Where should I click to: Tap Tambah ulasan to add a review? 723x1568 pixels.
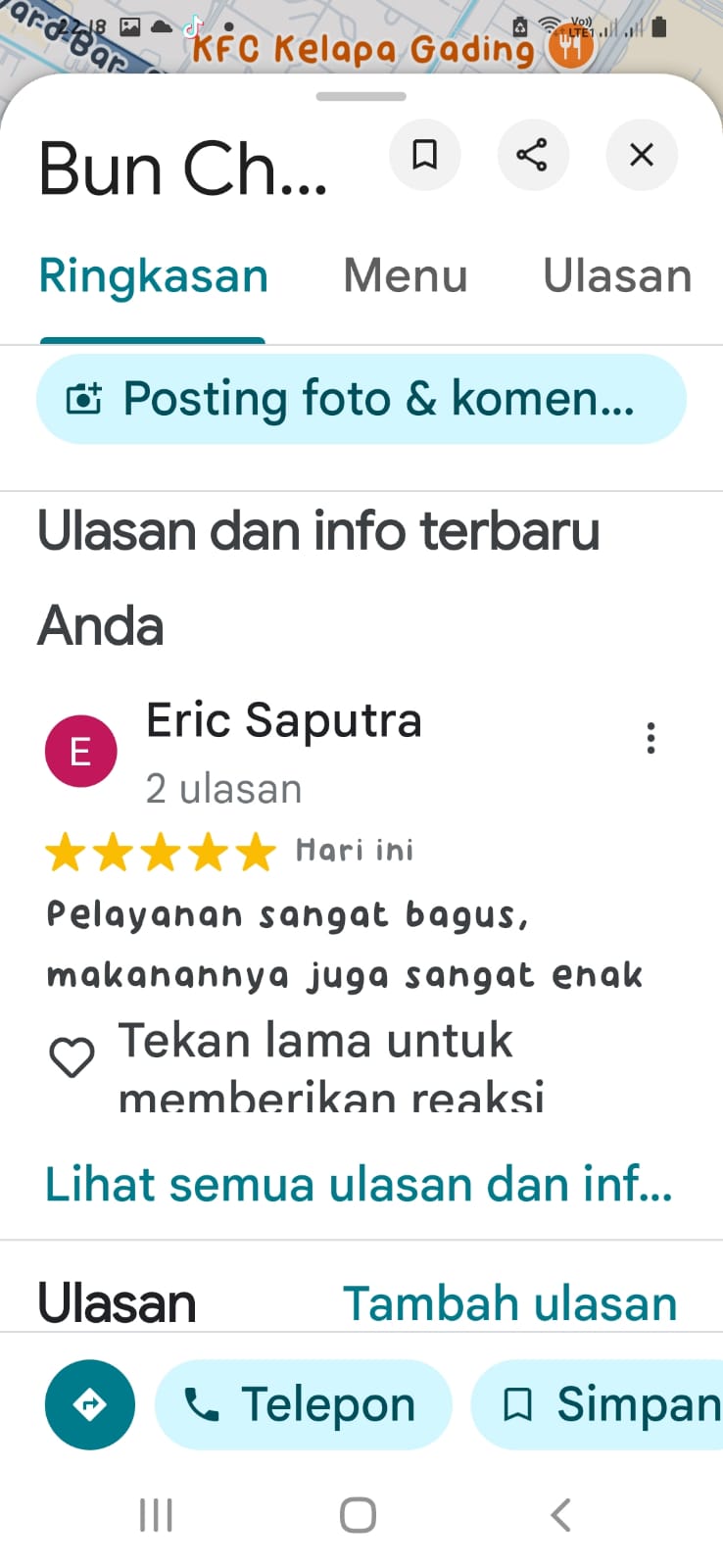pos(509,1303)
